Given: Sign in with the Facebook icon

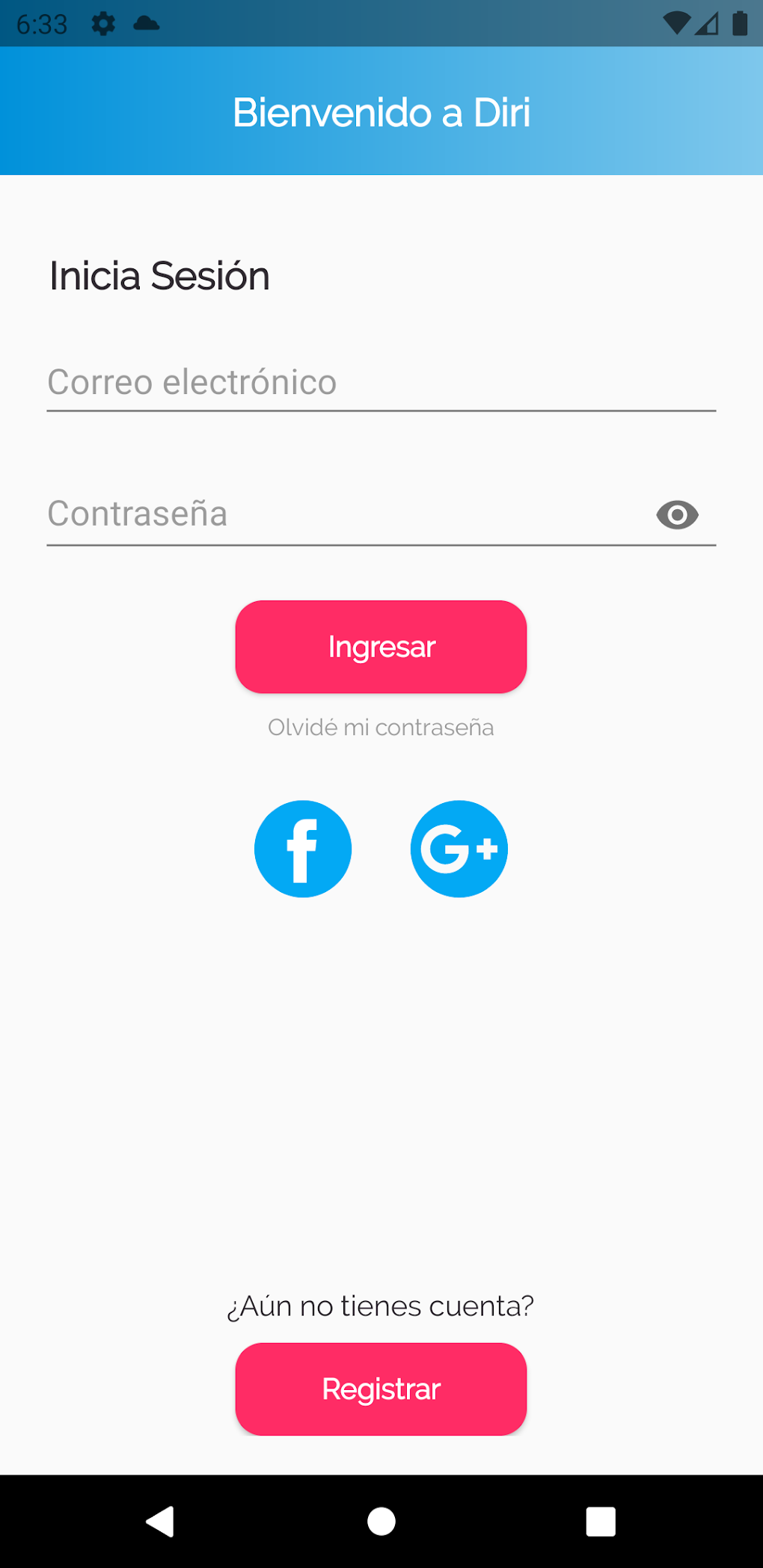Looking at the screenshot, I should (303, 849).
